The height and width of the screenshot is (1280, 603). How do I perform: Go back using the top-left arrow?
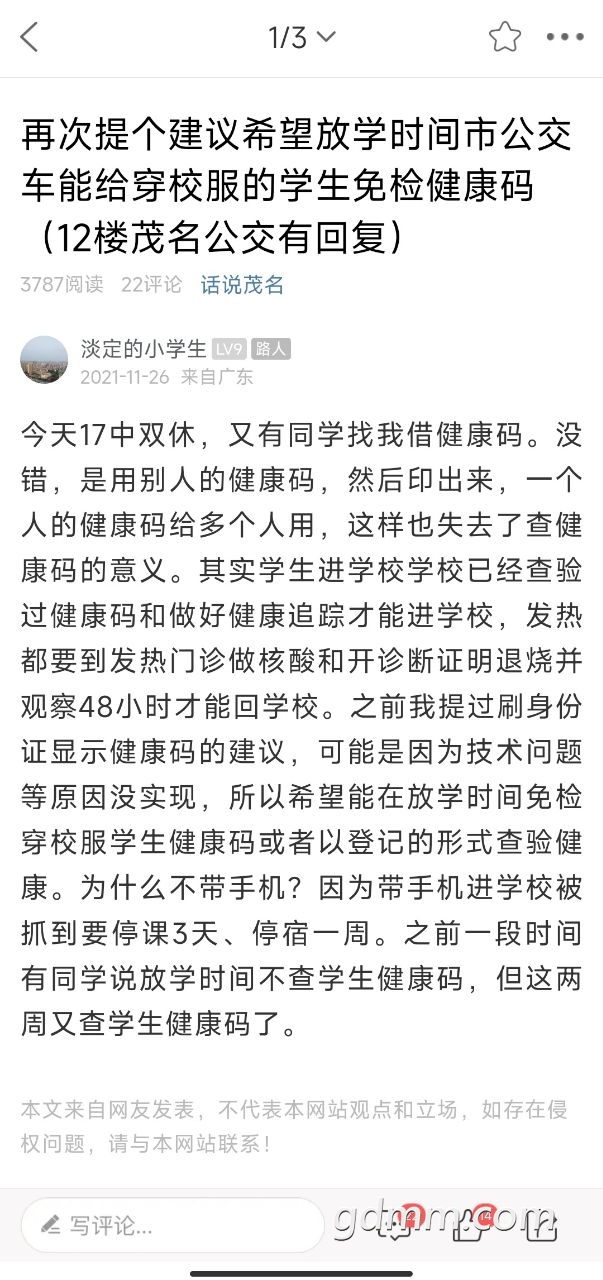(x=30, y=38)
